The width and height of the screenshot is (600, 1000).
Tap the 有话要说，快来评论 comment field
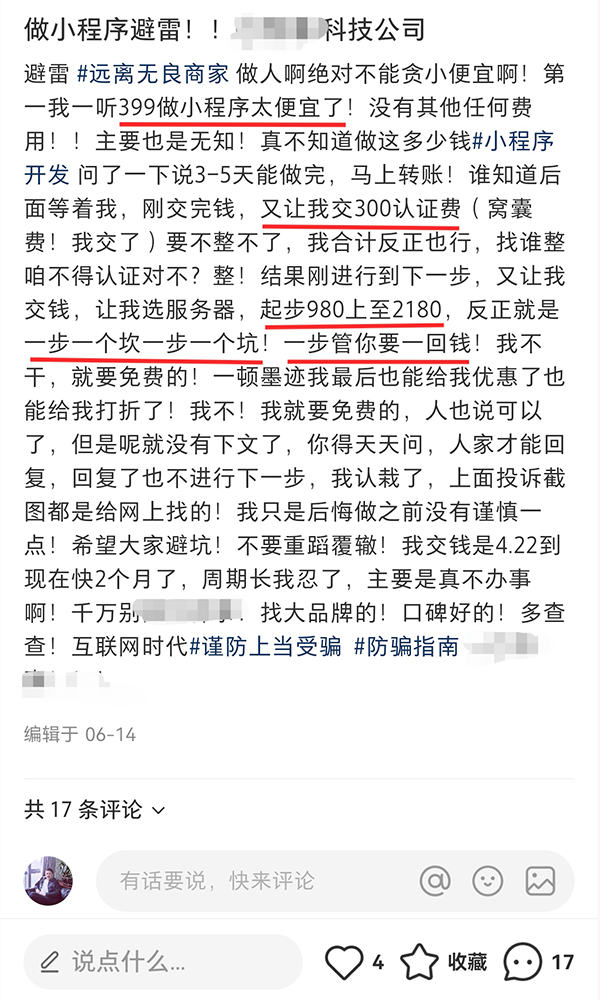point(250,880)
